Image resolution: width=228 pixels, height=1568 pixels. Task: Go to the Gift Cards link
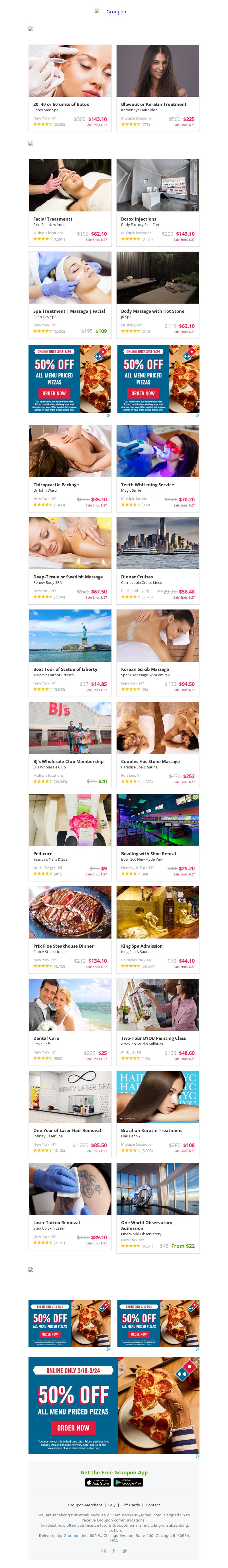(130, 1505)
